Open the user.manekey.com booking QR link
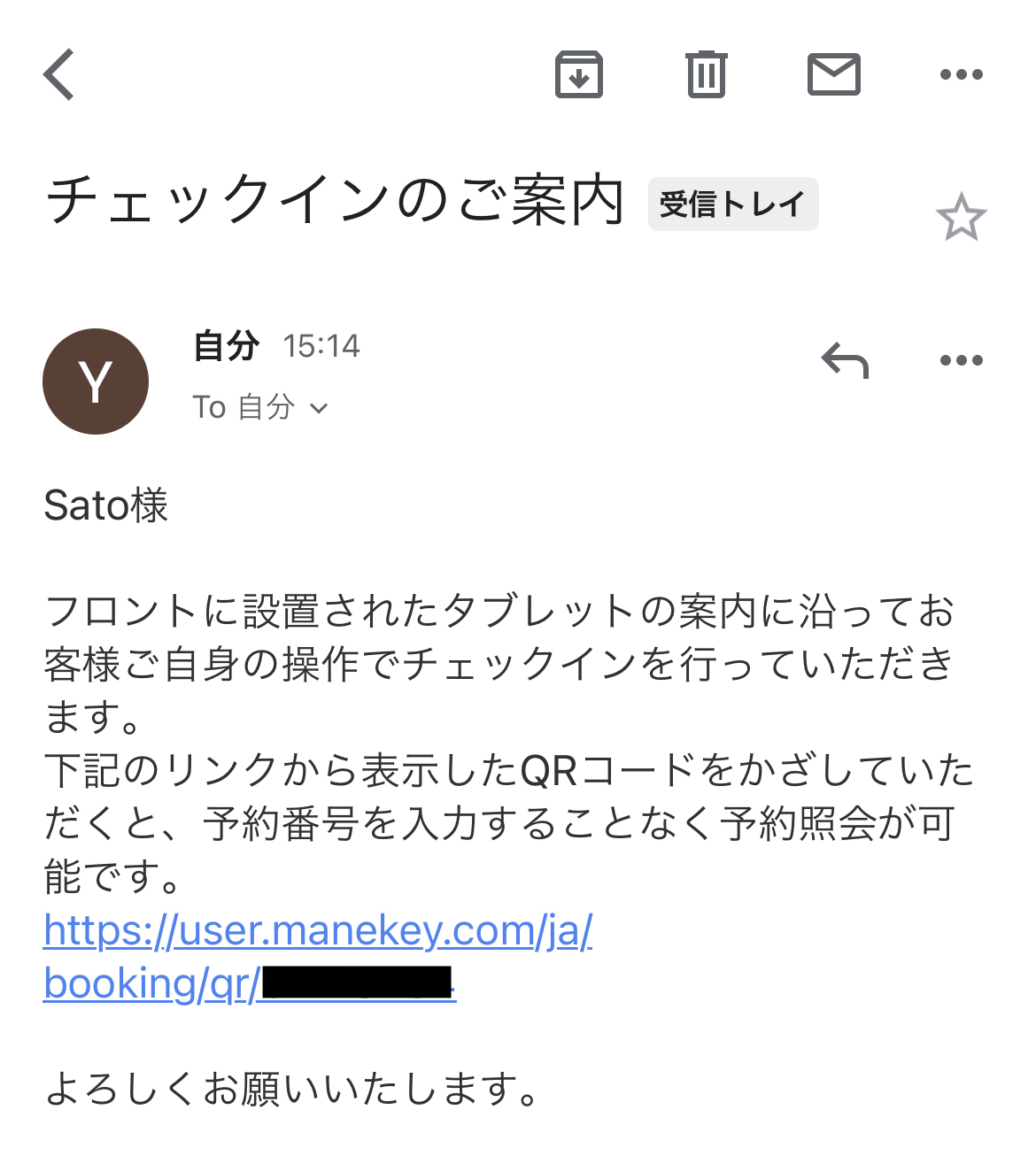This screenshot has width=1036, height=1156. [x=317, y=931]
